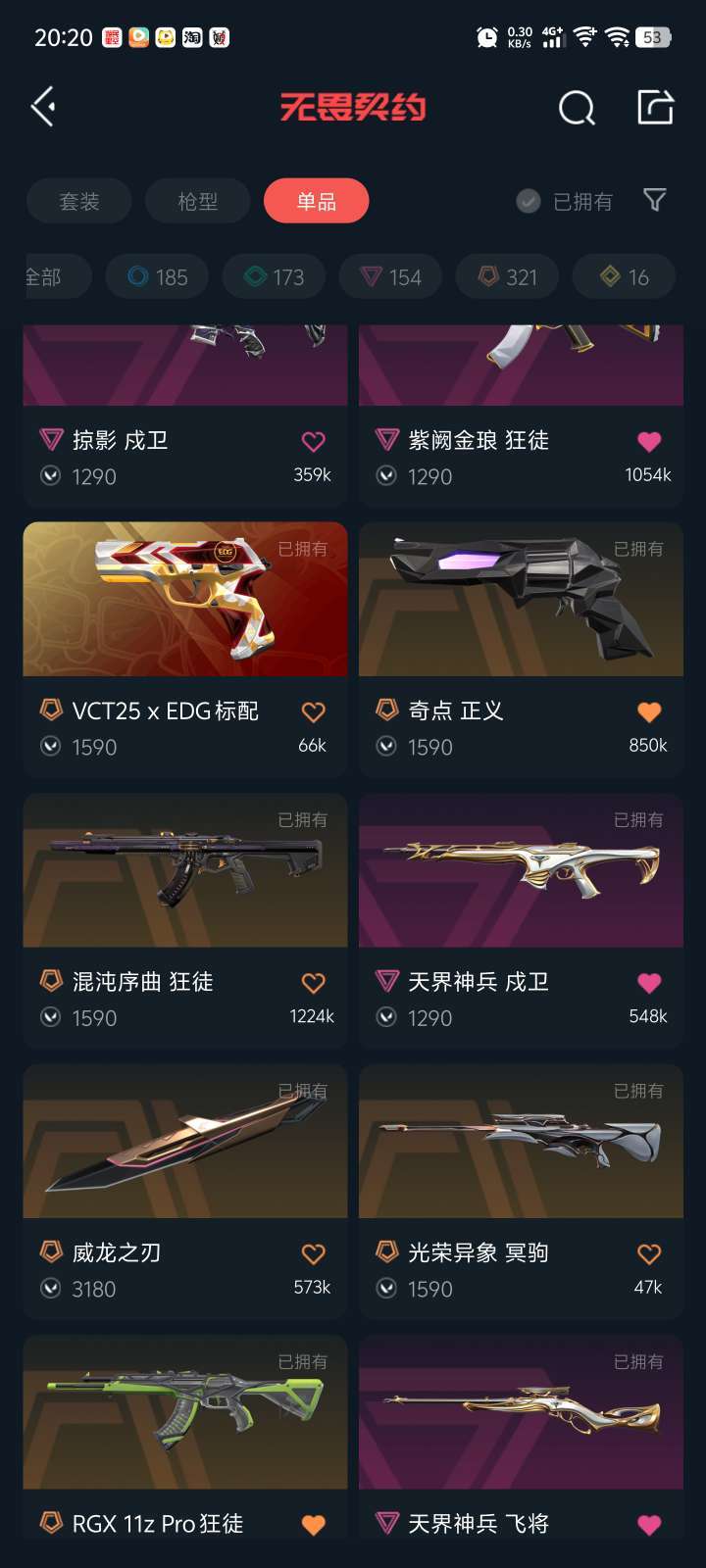
Task: Like the VCT25 x EDG 标配 skin
Action: pos(313,712)
